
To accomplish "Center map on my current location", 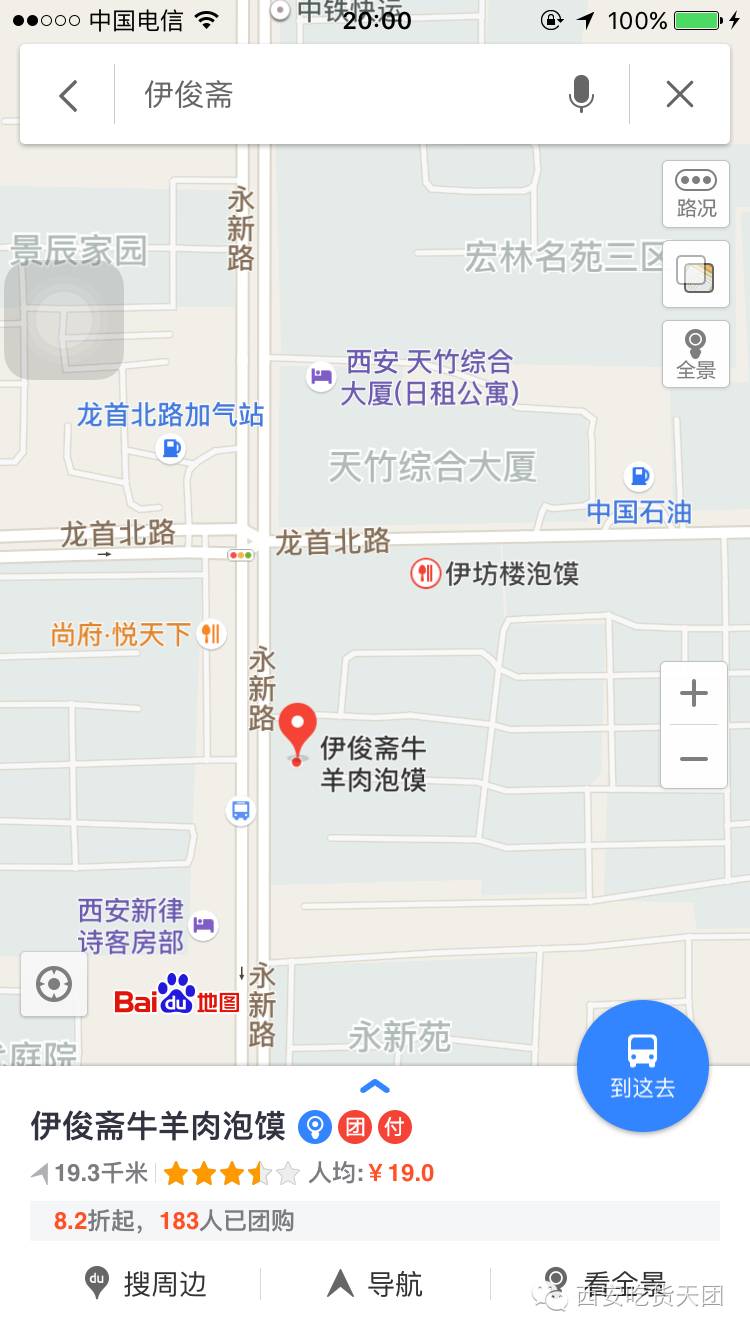I will point(54,985).
